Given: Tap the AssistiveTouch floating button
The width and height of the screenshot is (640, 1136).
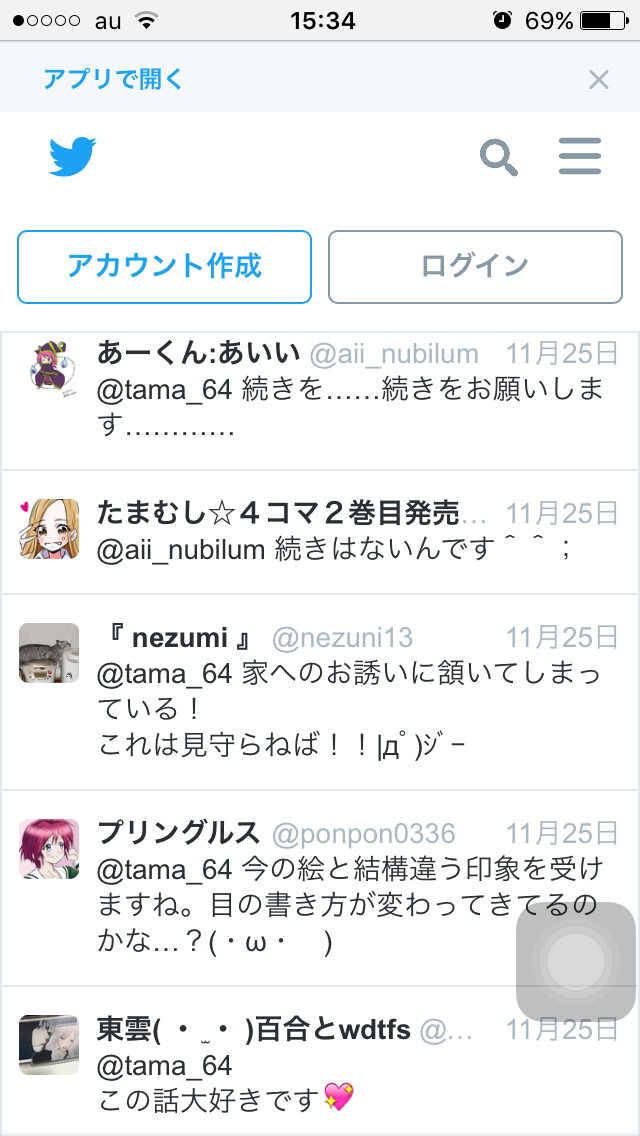Looking at the screenshot, I should click(575, 962).
